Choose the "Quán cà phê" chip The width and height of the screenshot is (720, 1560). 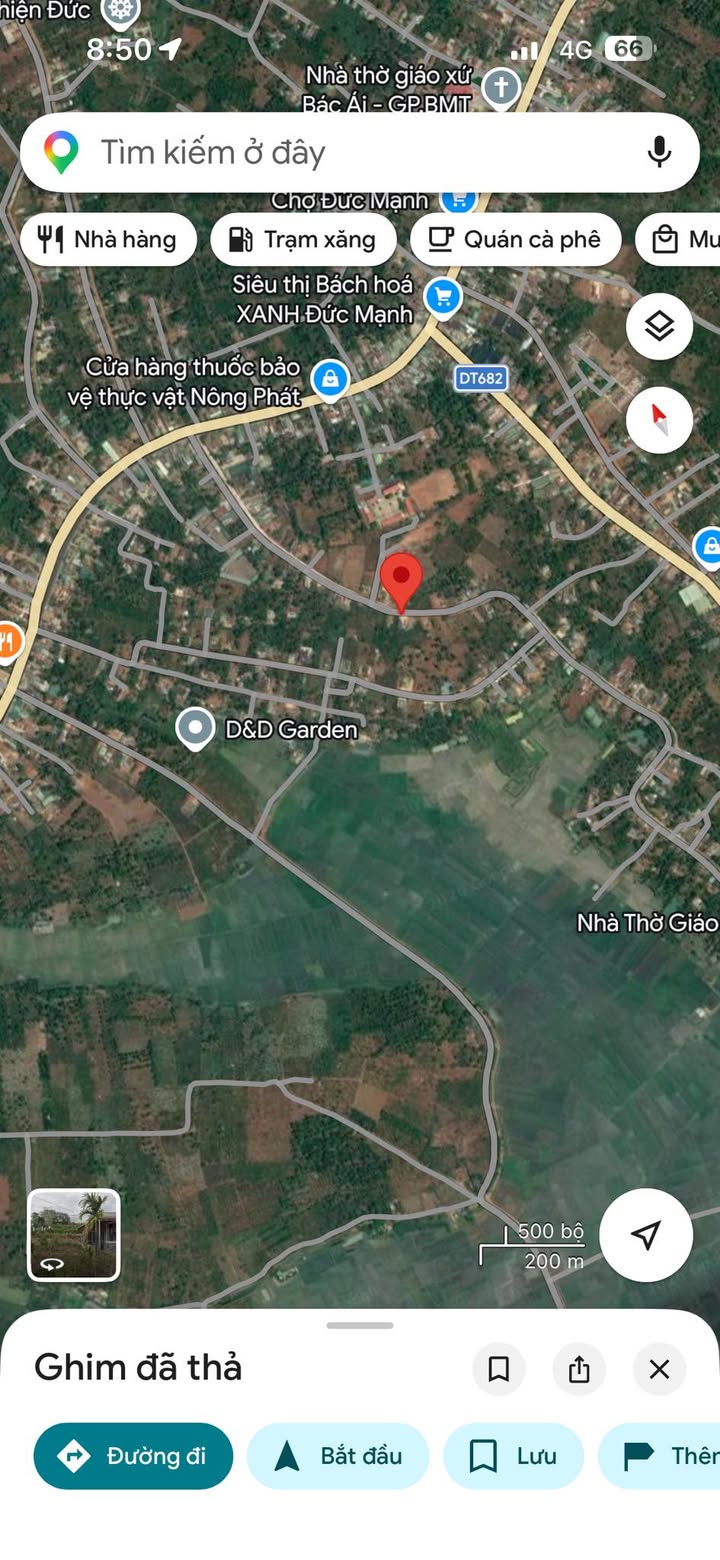point(515,239)
